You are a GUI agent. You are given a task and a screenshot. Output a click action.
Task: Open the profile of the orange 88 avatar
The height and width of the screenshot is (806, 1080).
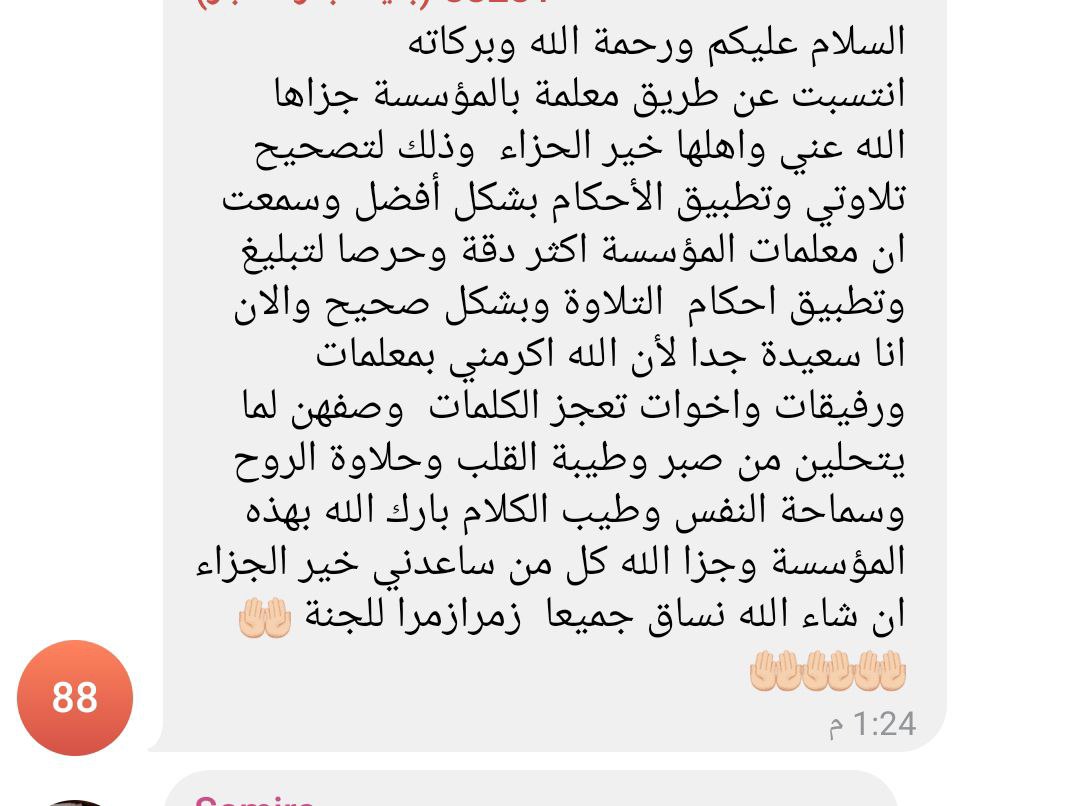click(75, 697)
